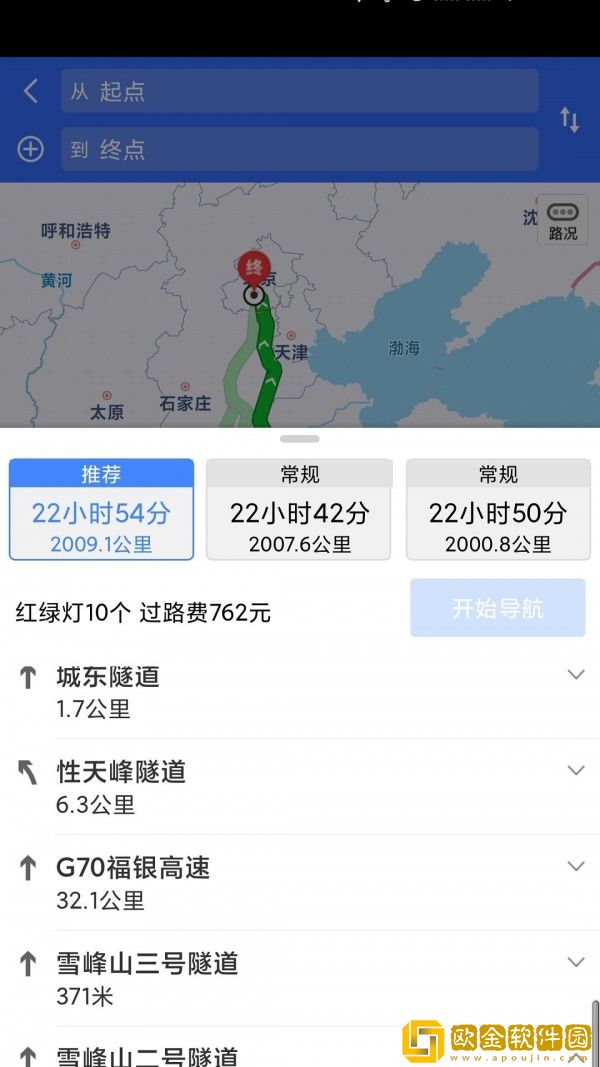Tap the back arrow
Image resolution: width=600 pixels, height=1067 pixels.
click(x=30, y=92)
